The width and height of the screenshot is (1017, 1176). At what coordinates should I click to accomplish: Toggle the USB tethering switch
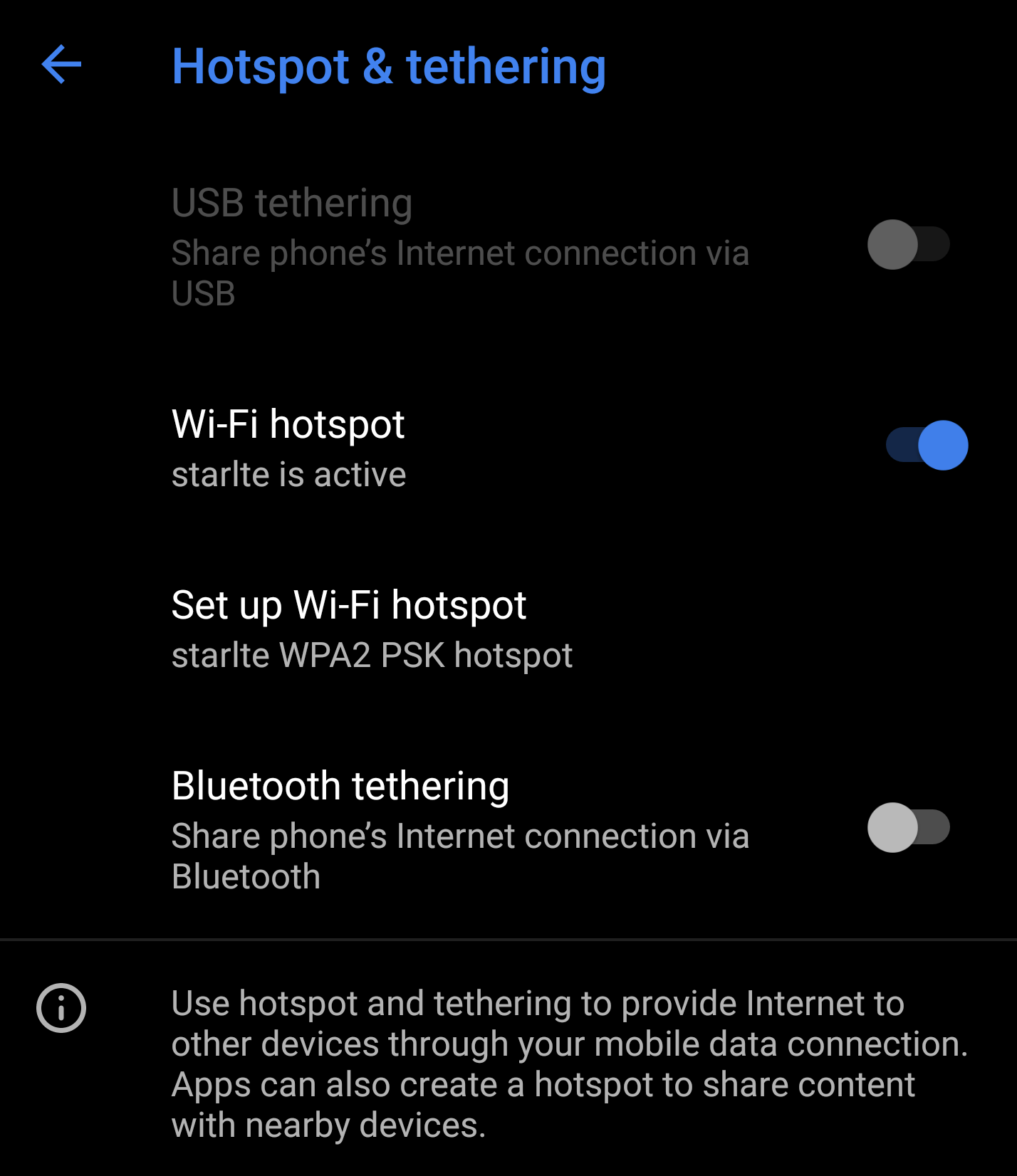[x=908, y=244]
